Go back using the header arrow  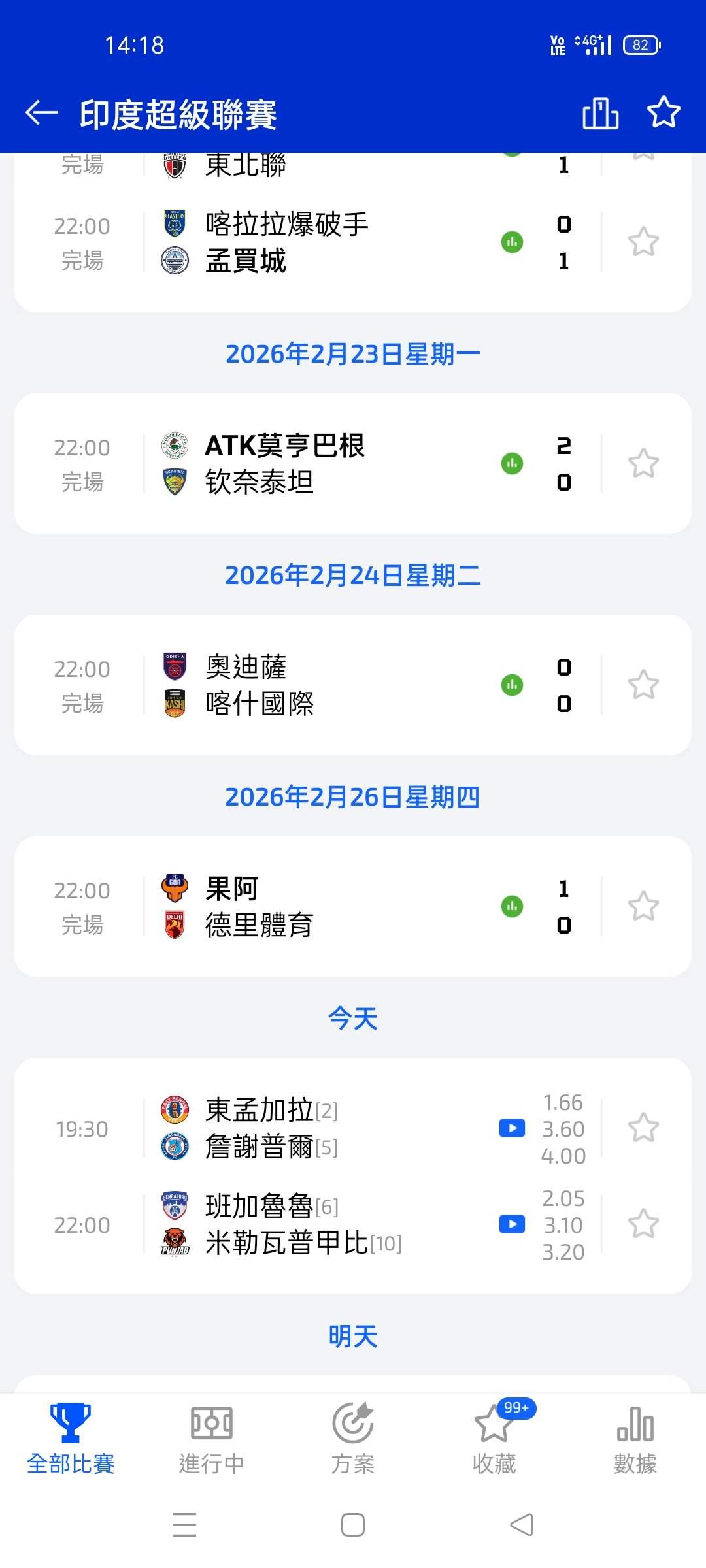coord(41,113)
